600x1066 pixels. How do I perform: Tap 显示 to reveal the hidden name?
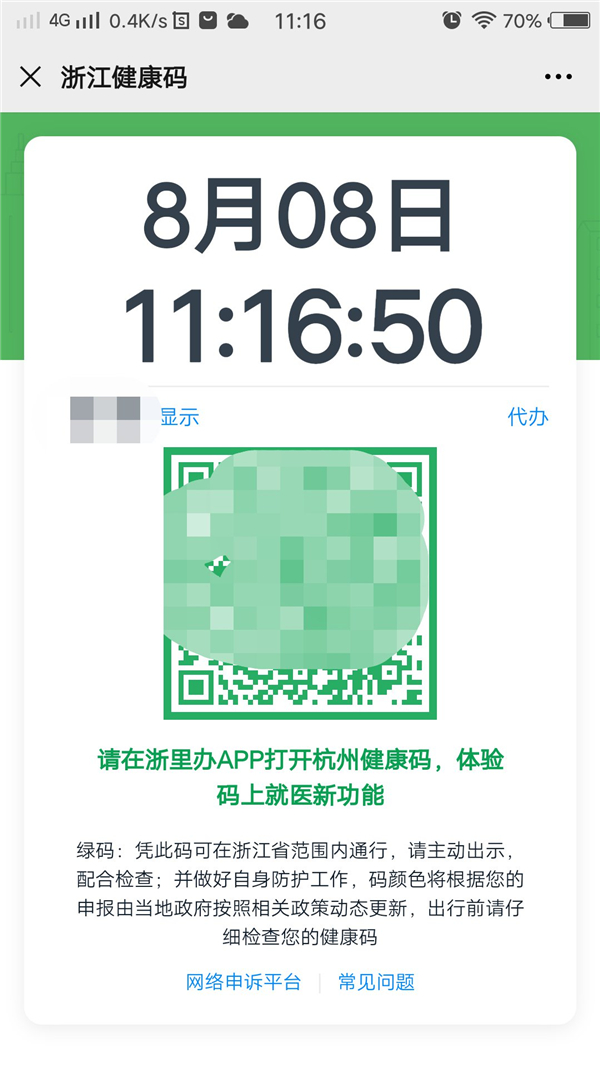180,417
